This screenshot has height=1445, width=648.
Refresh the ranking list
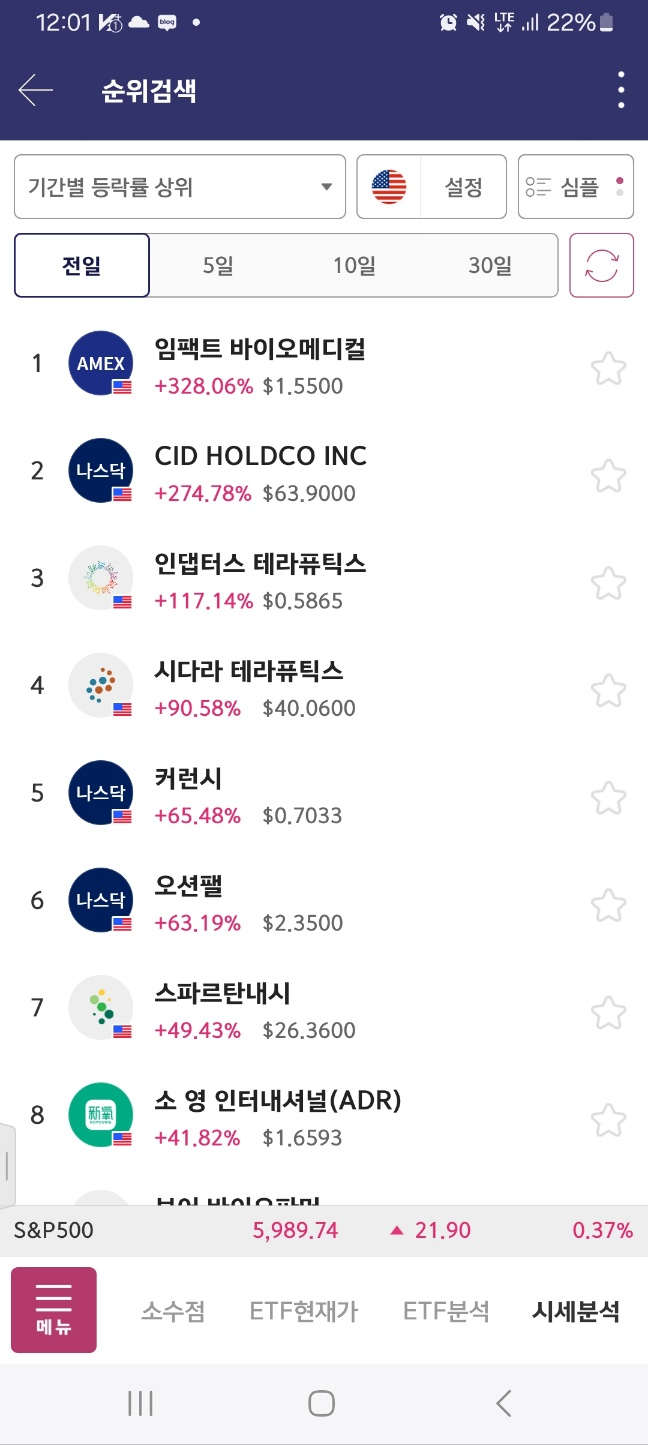(x=602, y=266)
